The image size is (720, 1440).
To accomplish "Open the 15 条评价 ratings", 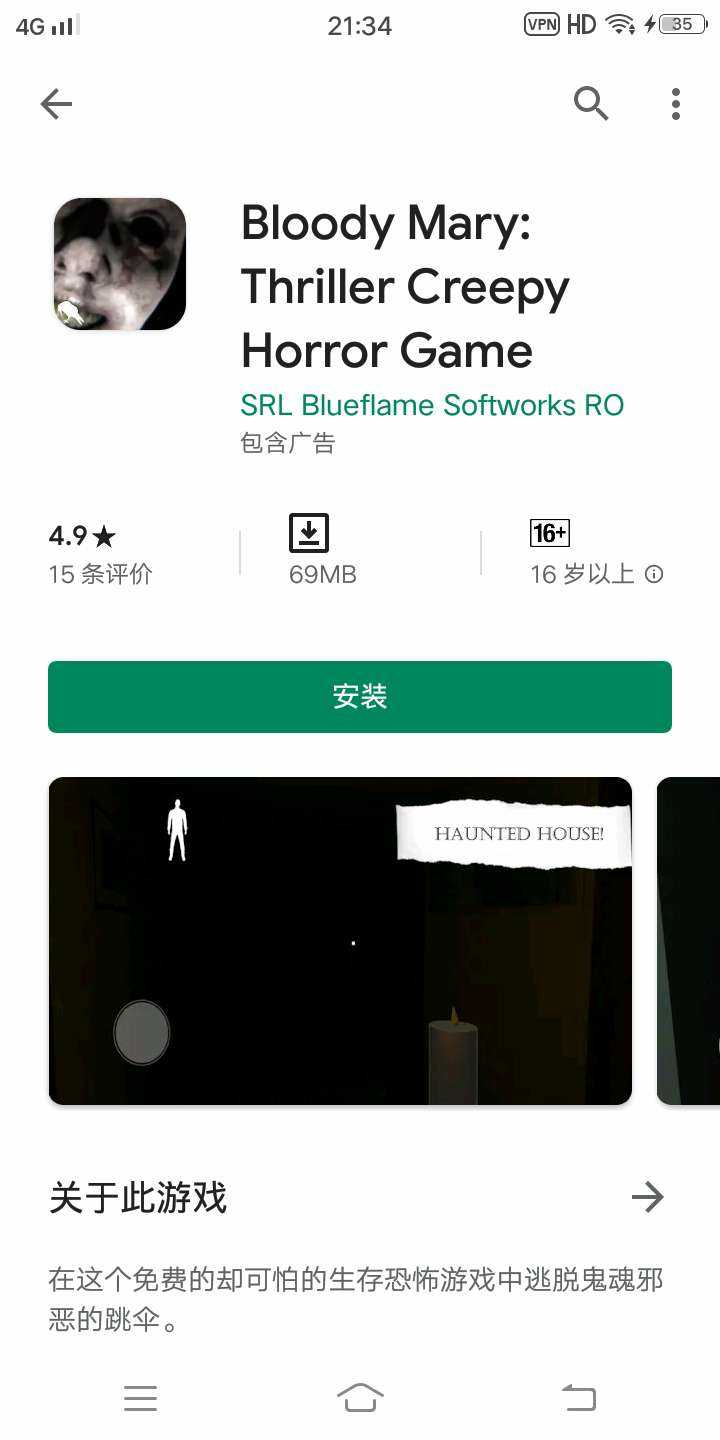I will click(100, 574).
